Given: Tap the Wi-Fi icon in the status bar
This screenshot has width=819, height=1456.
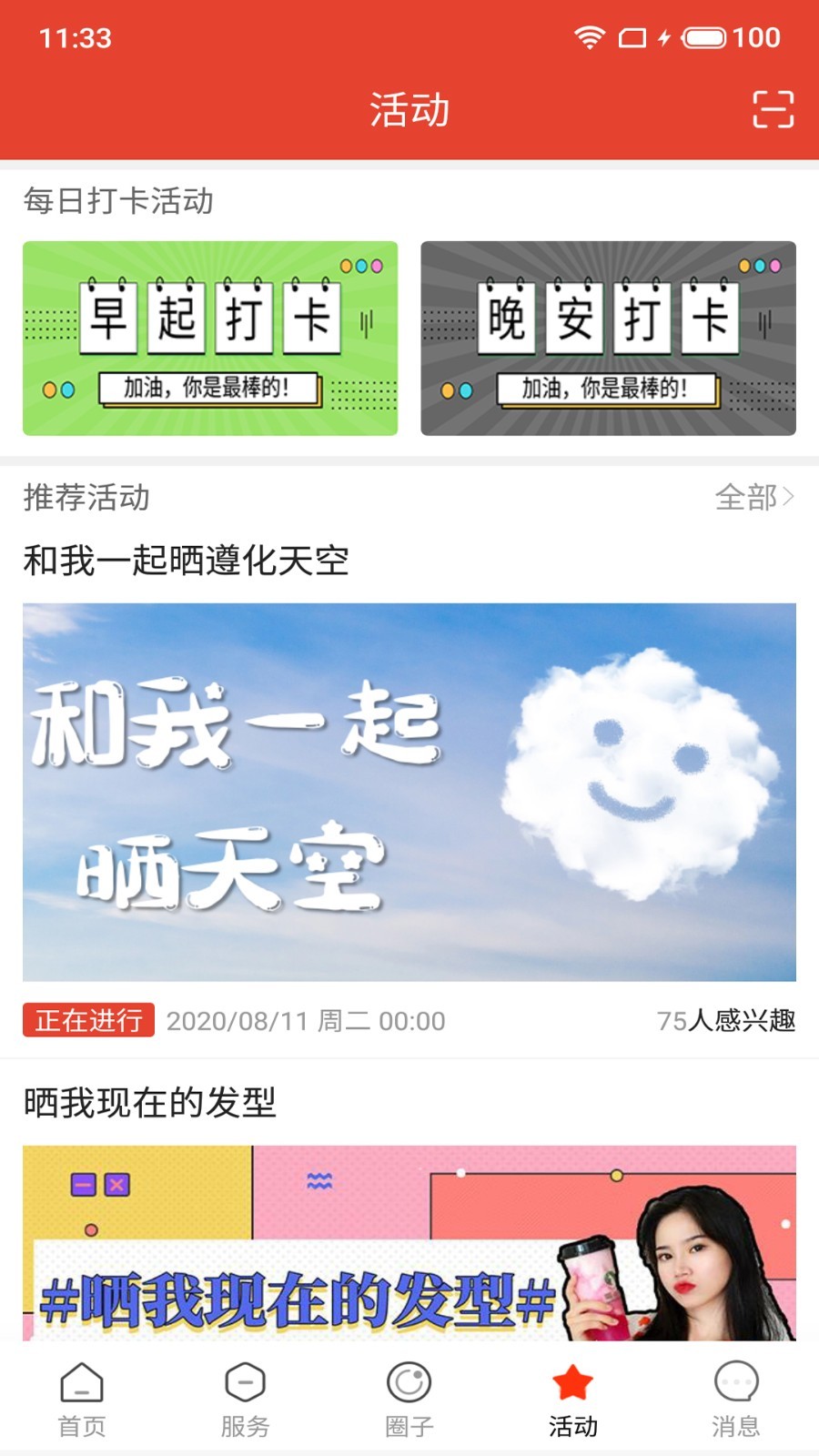Looking at the screenshot, I should point(591,38).
